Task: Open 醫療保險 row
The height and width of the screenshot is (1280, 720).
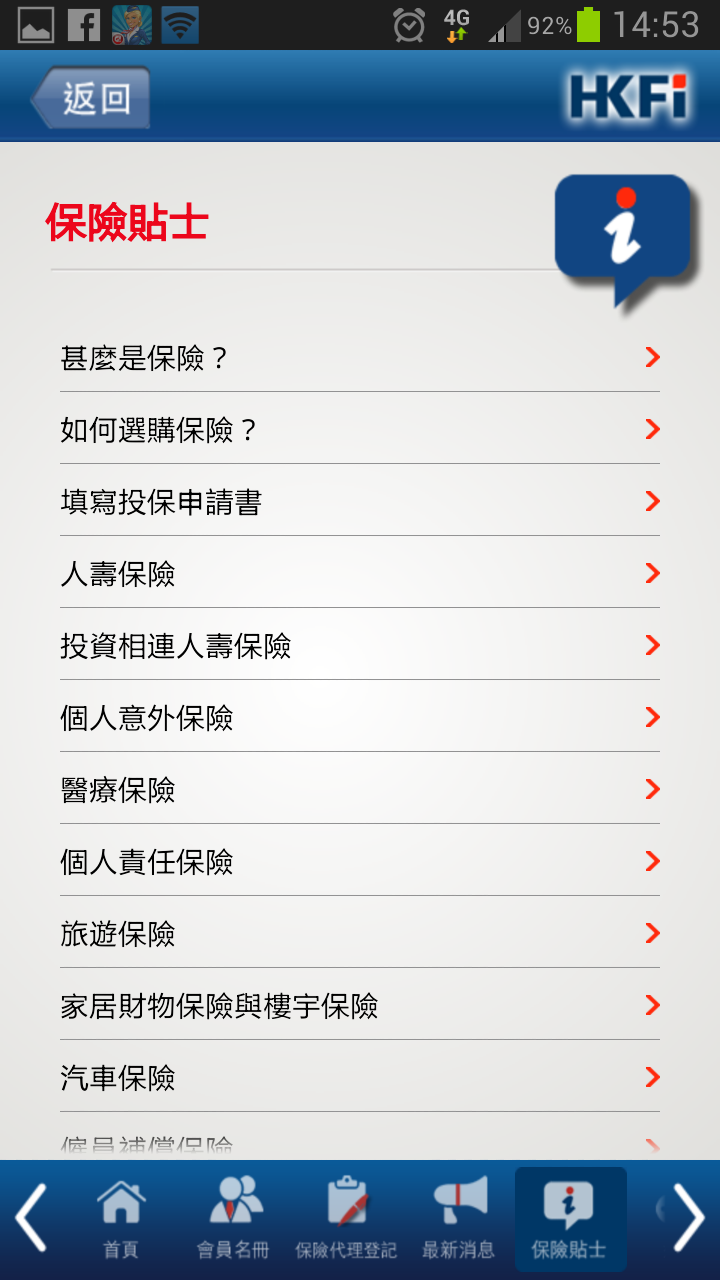Action: (360, 789)
